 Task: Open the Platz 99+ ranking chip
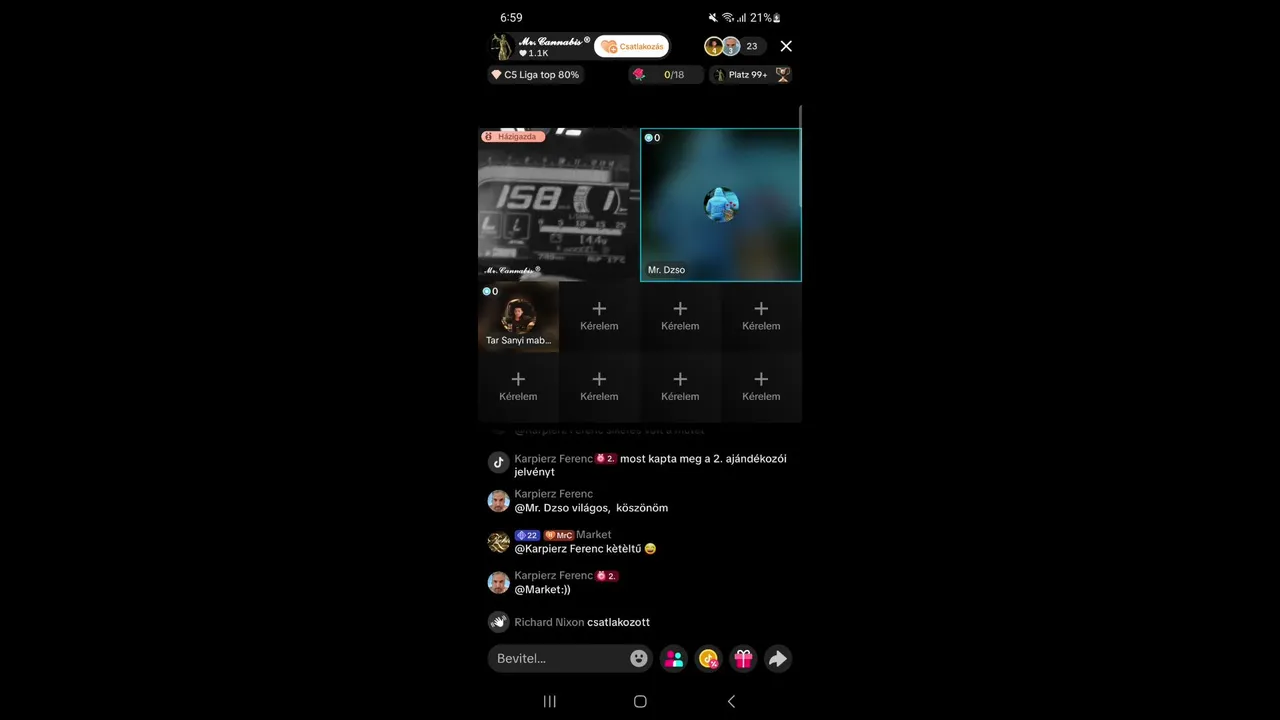pos(750,75)
